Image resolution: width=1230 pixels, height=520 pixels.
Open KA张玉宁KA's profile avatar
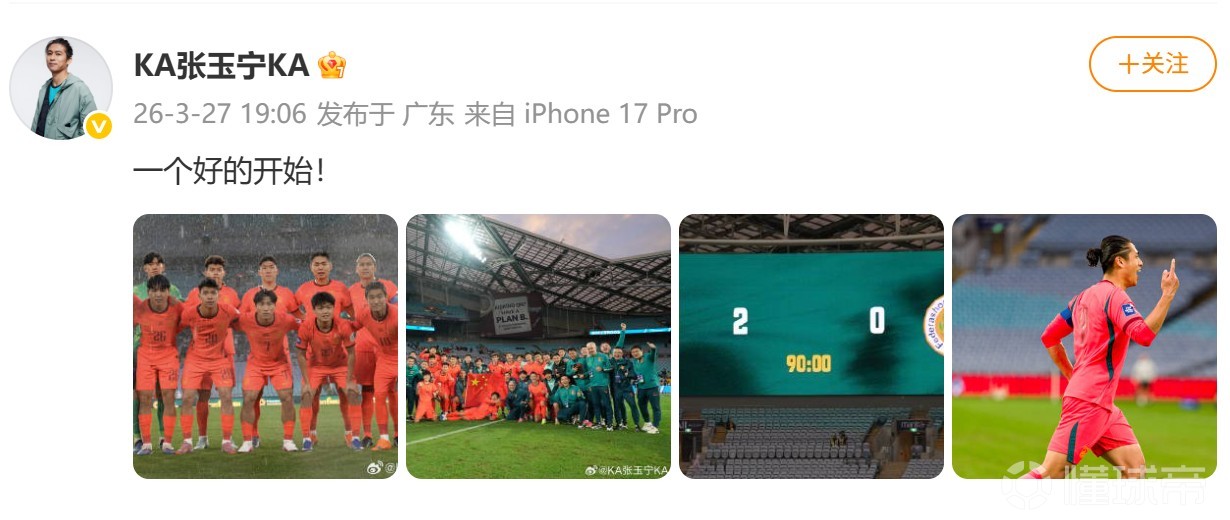point(60,88)
